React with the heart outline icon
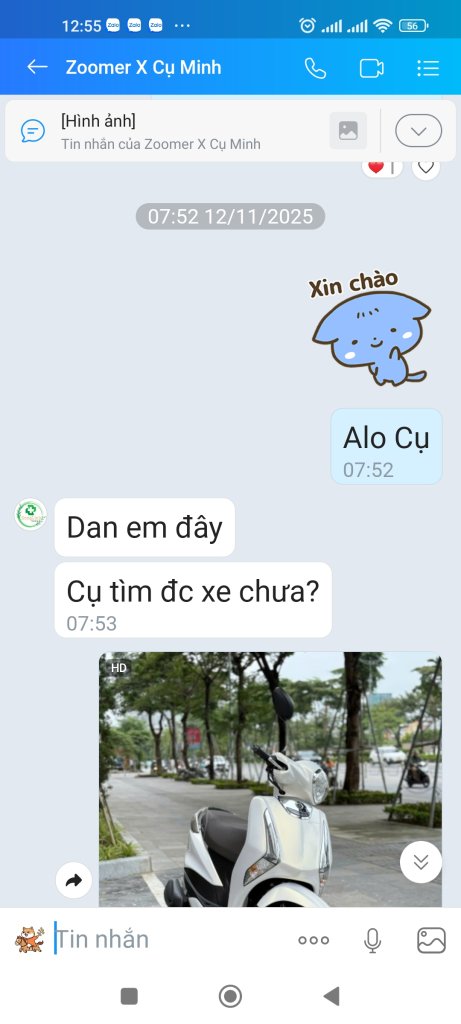The image size is (461, 1024). pos(426,167)
